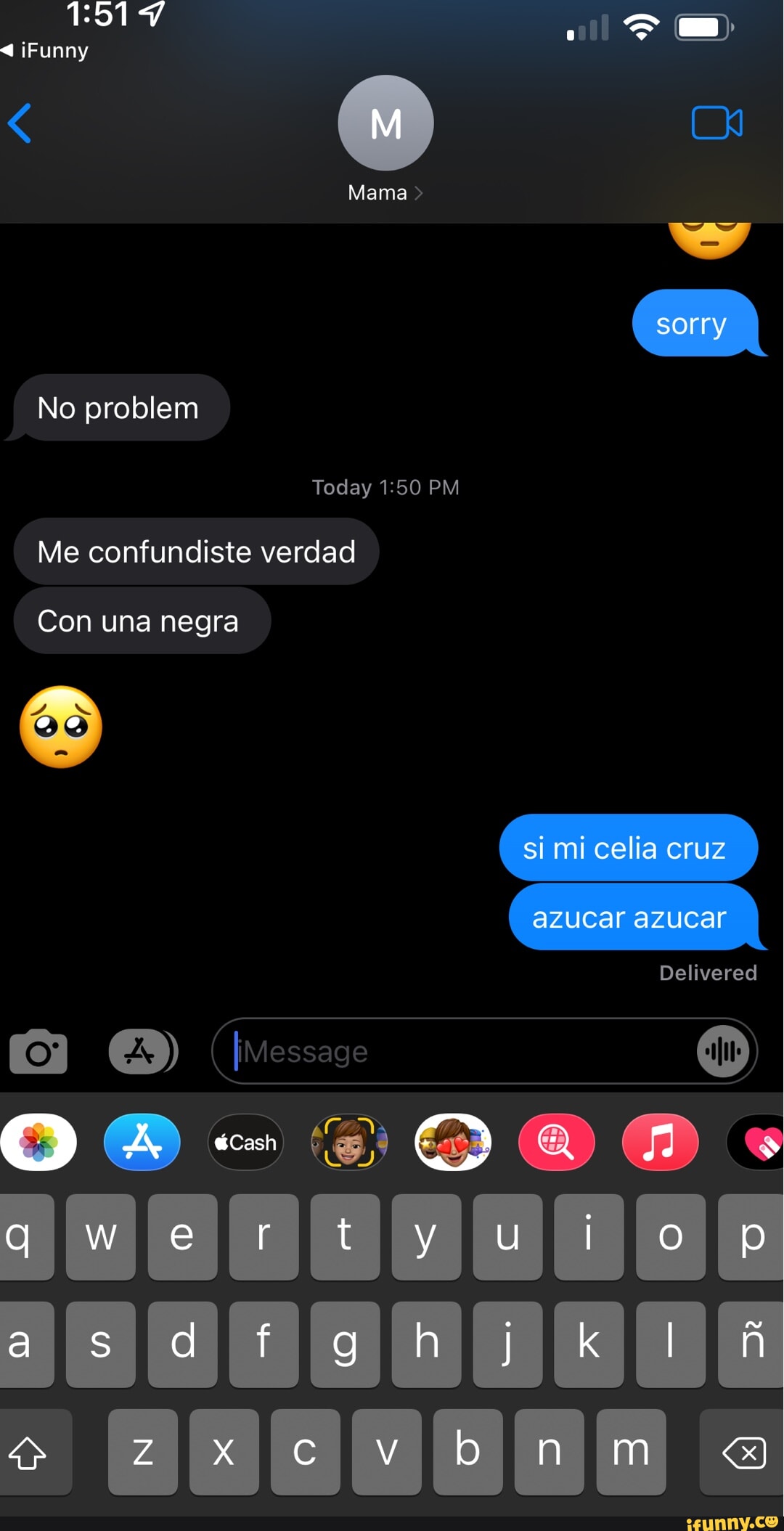Open the App Store iMessage app
The width and height of the screenshot is (784, 1531).
click(142, 1142)
